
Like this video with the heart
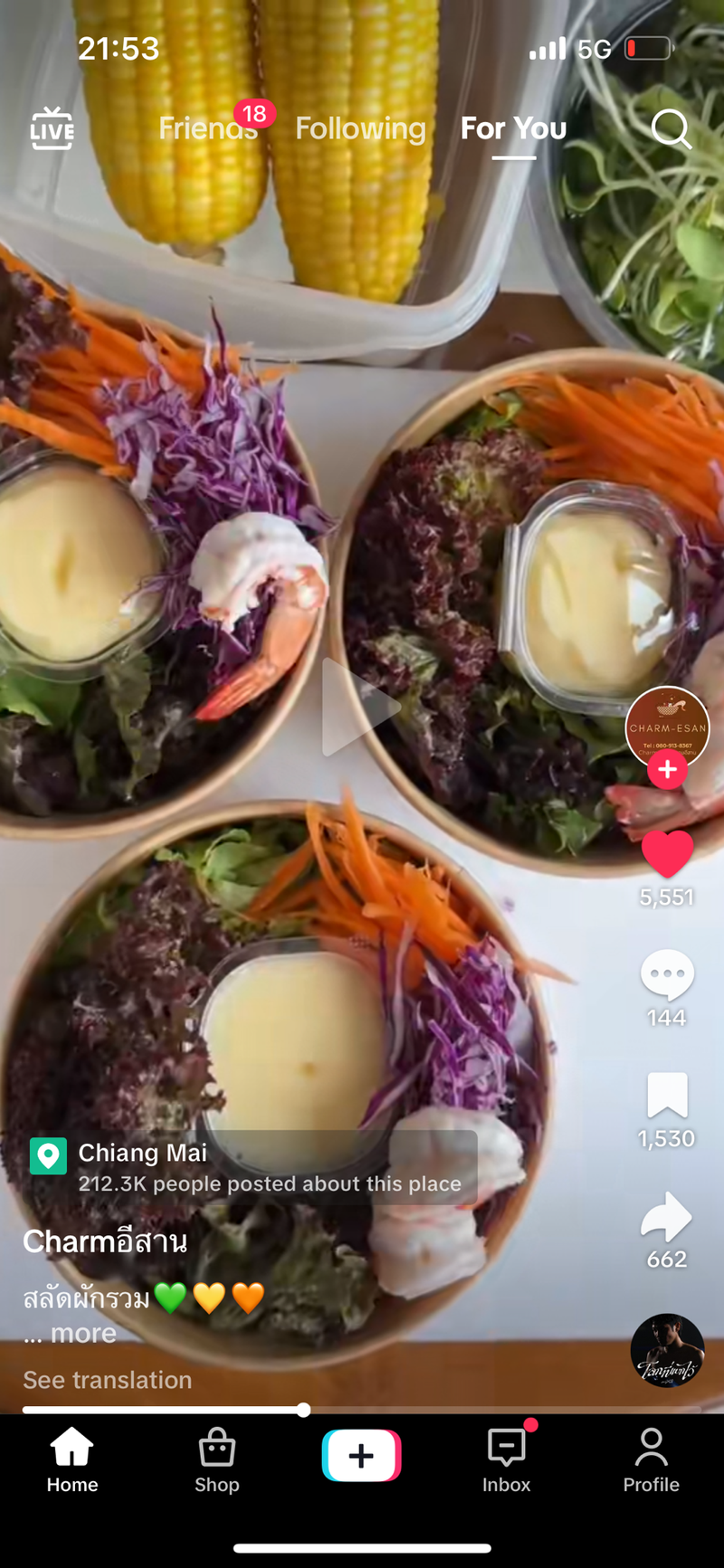(667, 855)
